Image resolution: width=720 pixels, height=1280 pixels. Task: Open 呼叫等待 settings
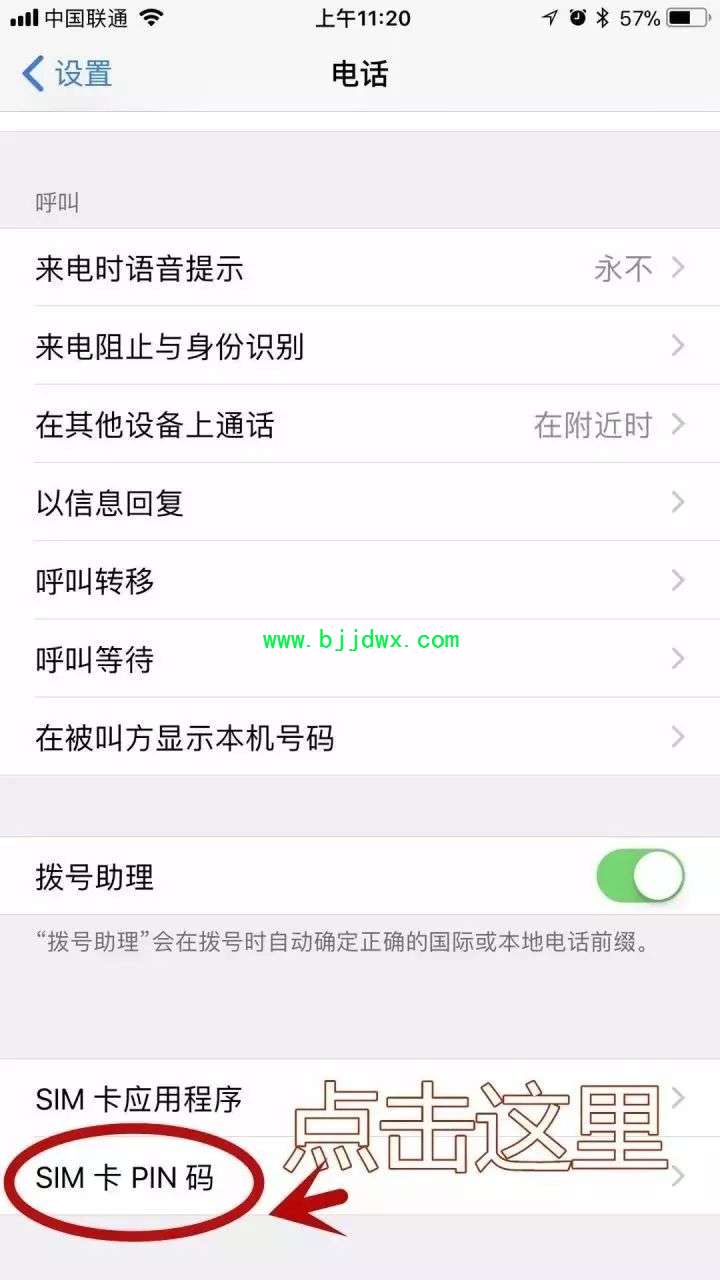(x=360, y=658)
